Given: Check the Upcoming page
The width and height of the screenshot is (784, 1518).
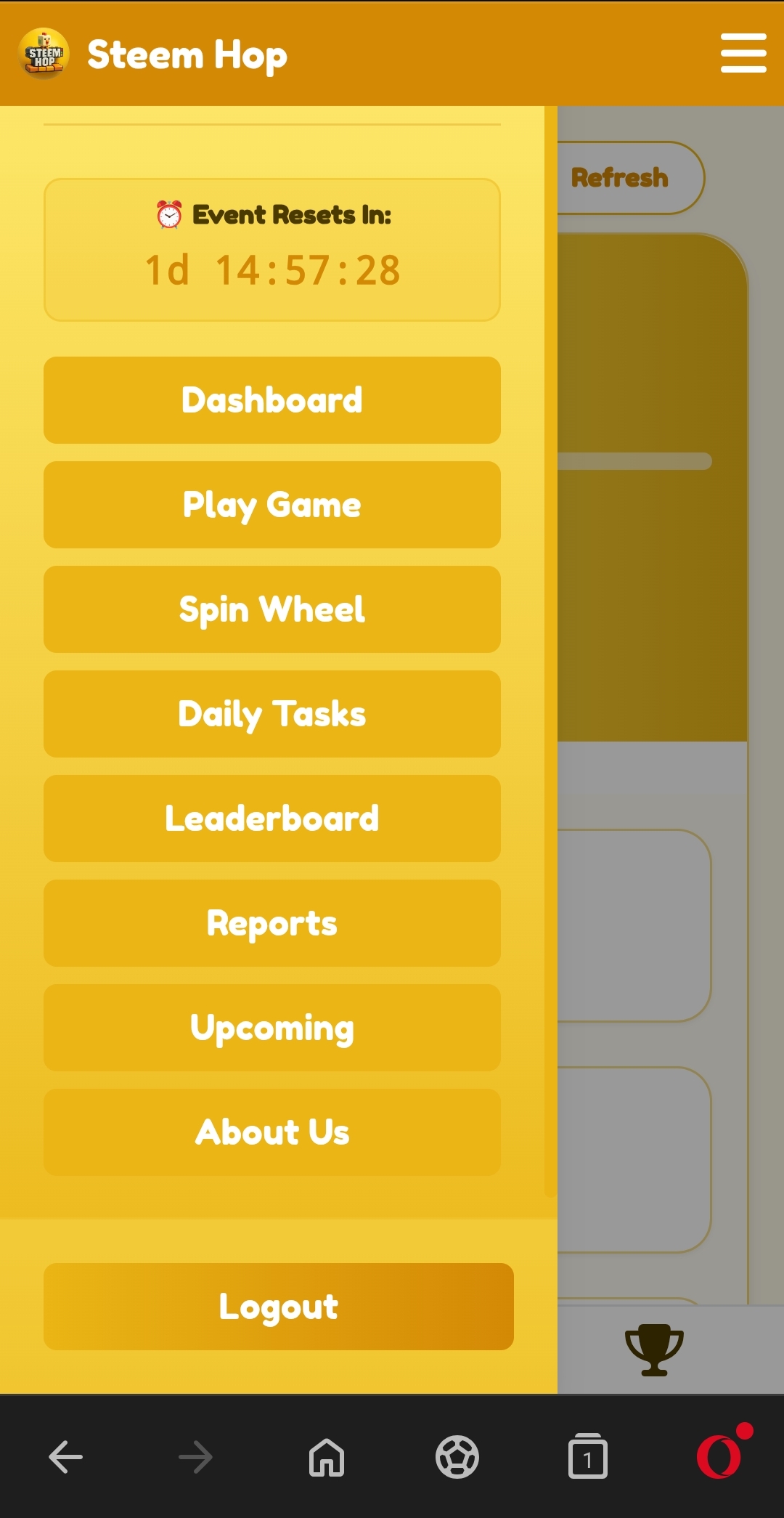Looking at the screenshot, I should (272, 1028).
